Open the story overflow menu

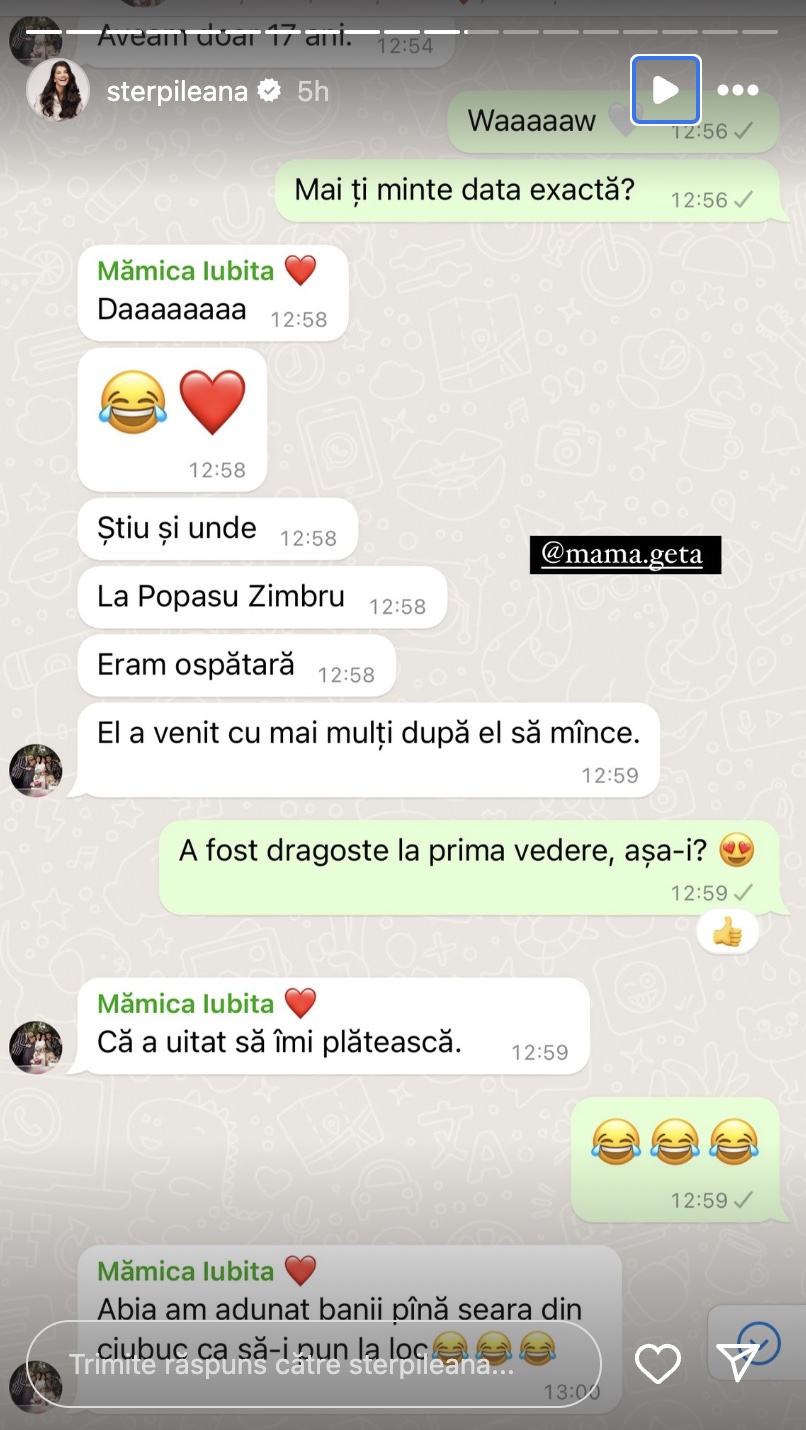tap(738, 90)
